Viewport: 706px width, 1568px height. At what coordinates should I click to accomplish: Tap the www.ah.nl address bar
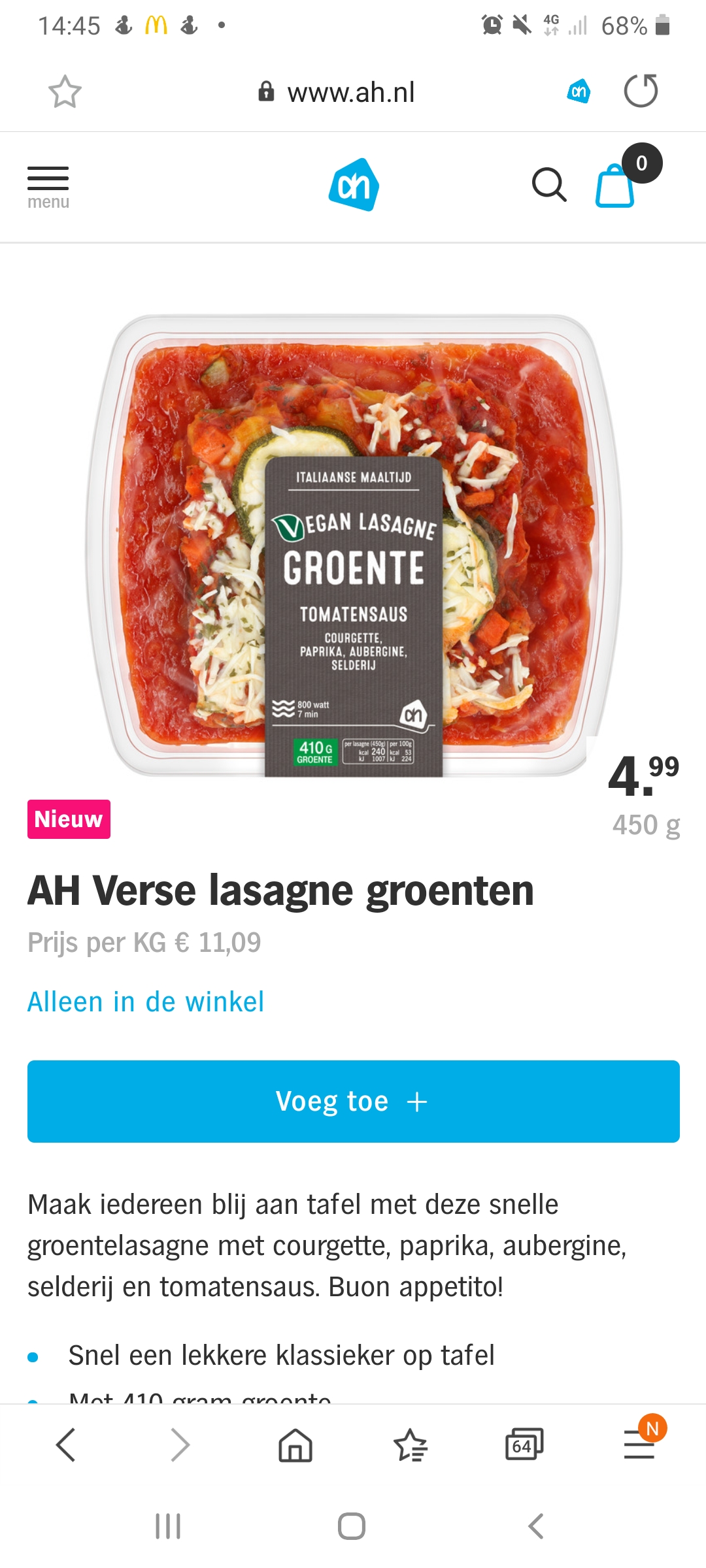click(337, 92)
